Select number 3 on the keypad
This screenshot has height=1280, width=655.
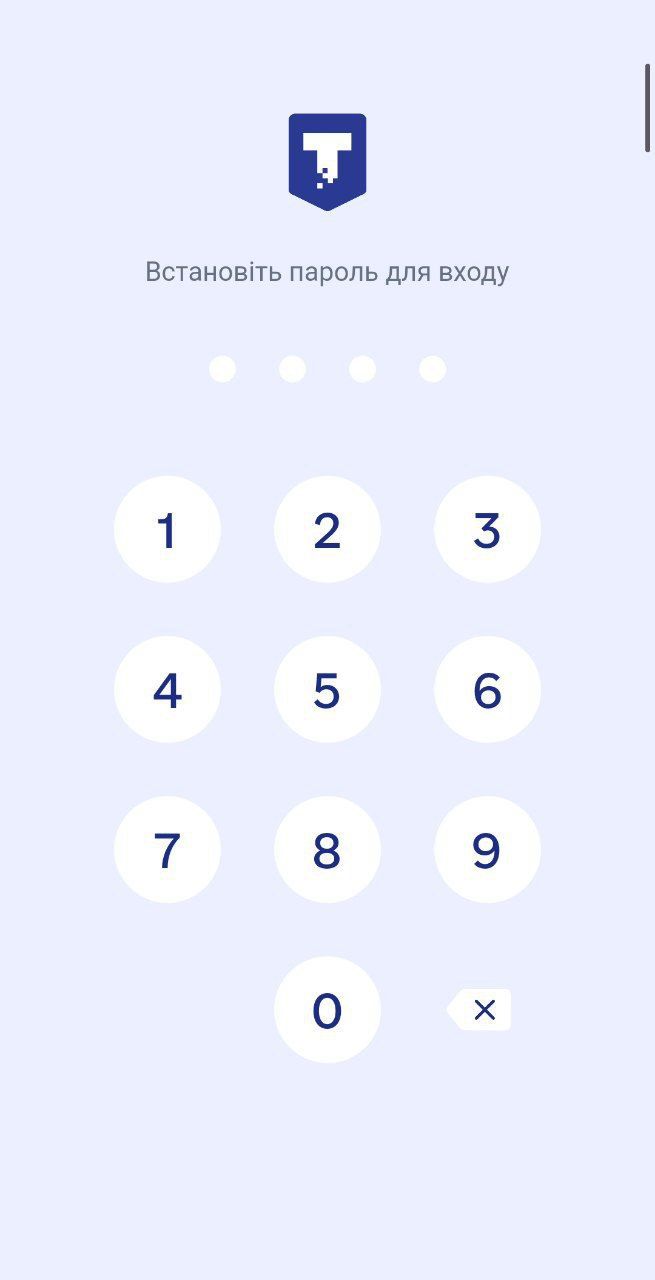point(487,530)
